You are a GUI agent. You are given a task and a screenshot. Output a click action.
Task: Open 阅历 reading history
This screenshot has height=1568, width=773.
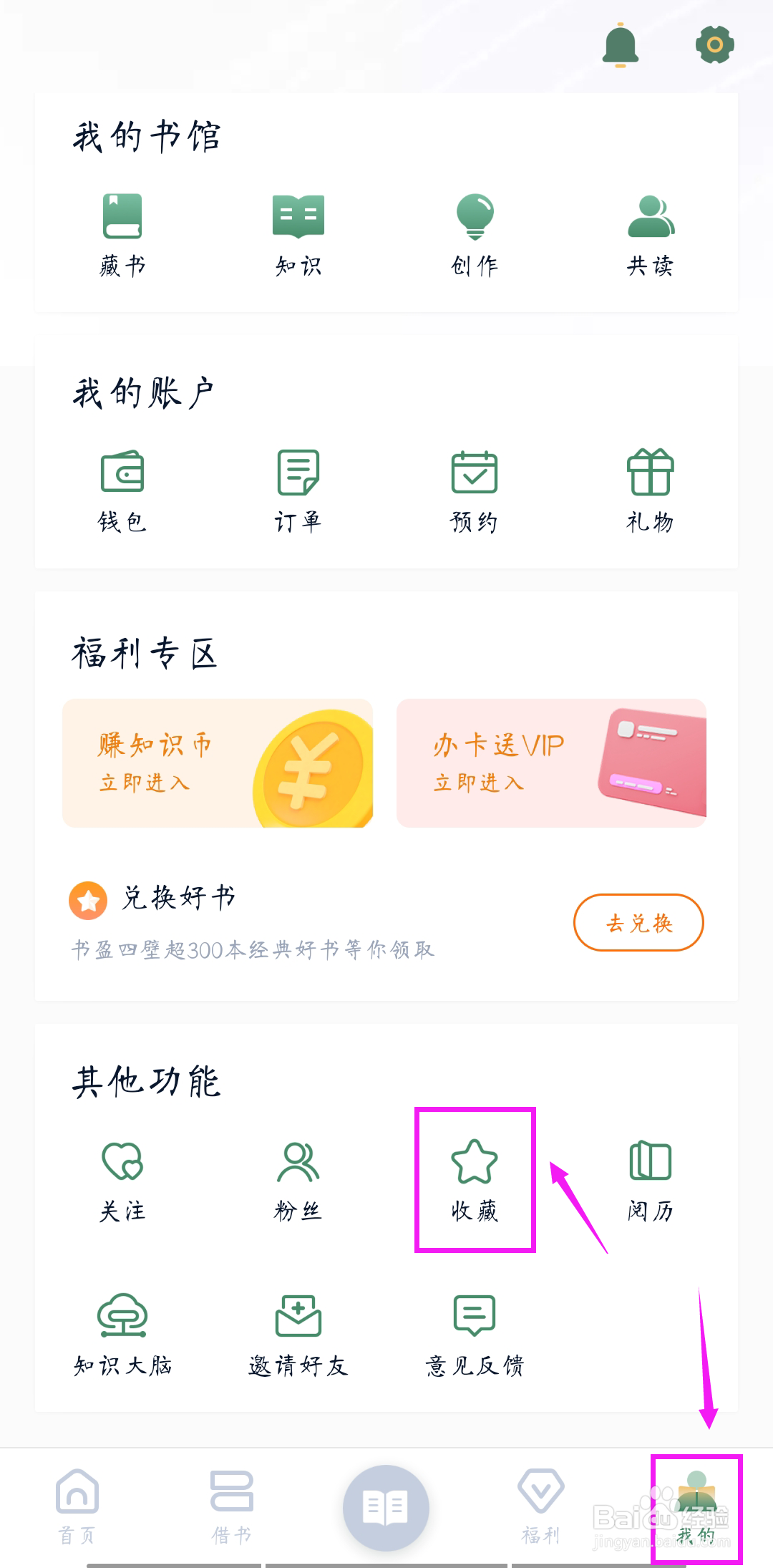[x=651, y=1181]
